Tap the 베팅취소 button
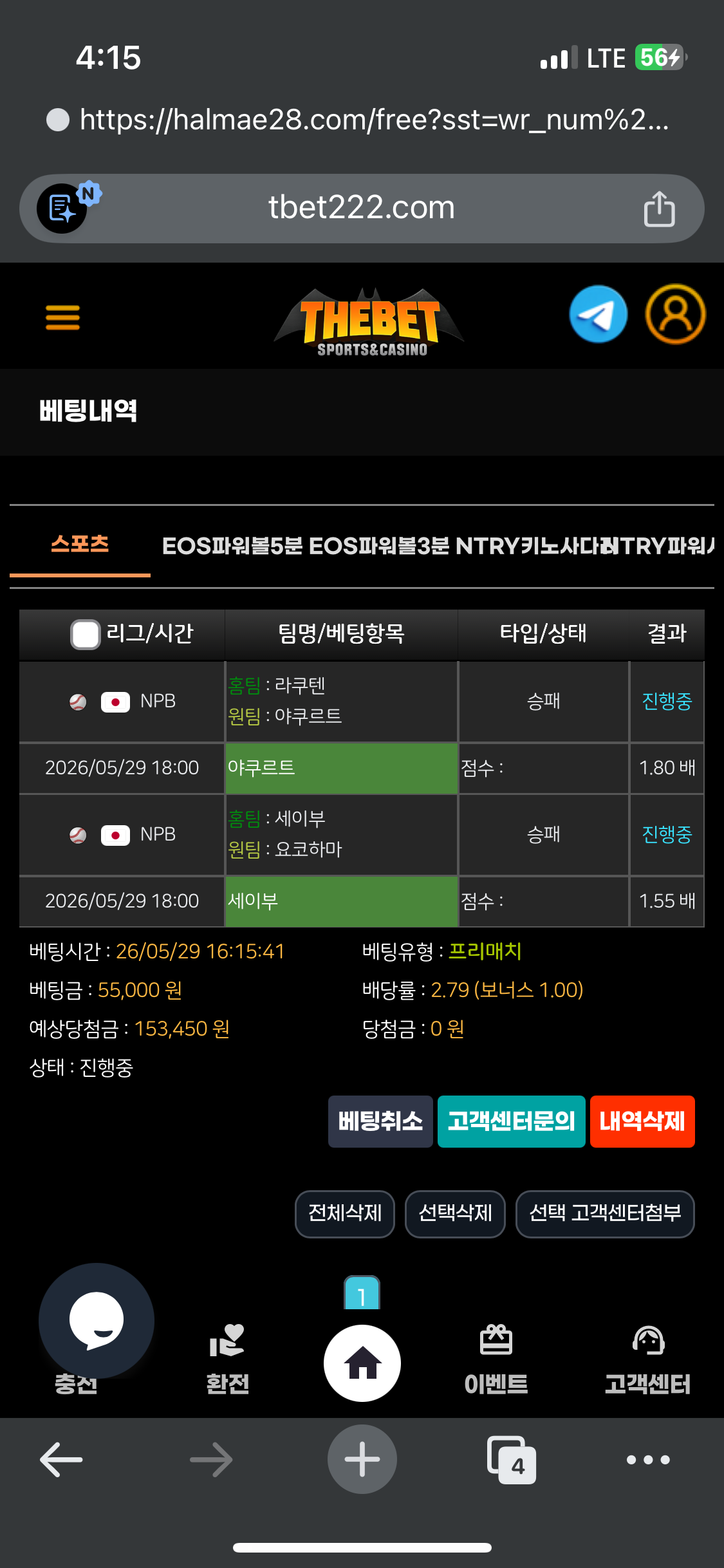Image resolution: width=724 pixels, height=1568 pixels. pyautogui.click(x=380, y=1121)
